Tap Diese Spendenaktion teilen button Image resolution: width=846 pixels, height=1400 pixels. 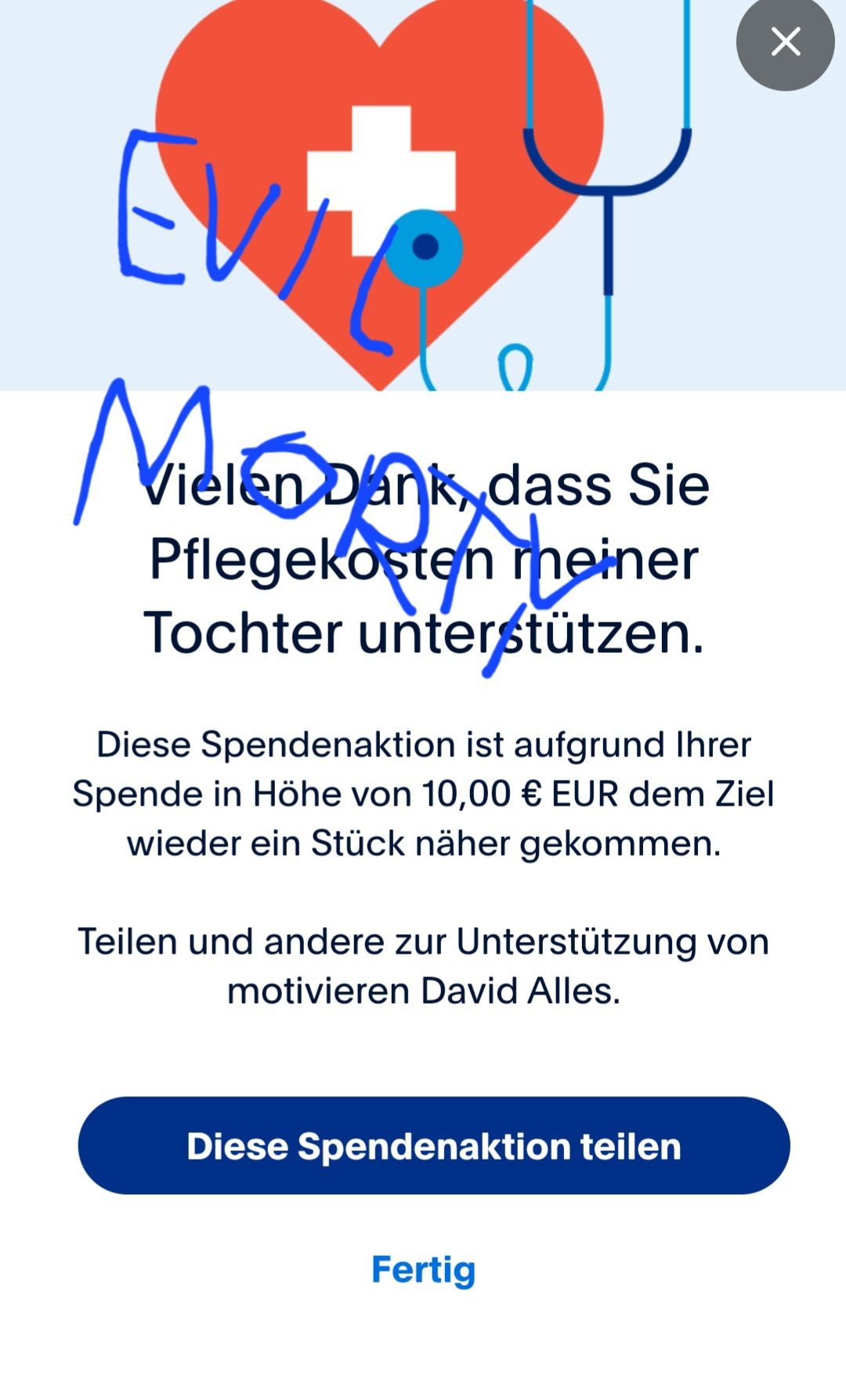coord(433,1146)
